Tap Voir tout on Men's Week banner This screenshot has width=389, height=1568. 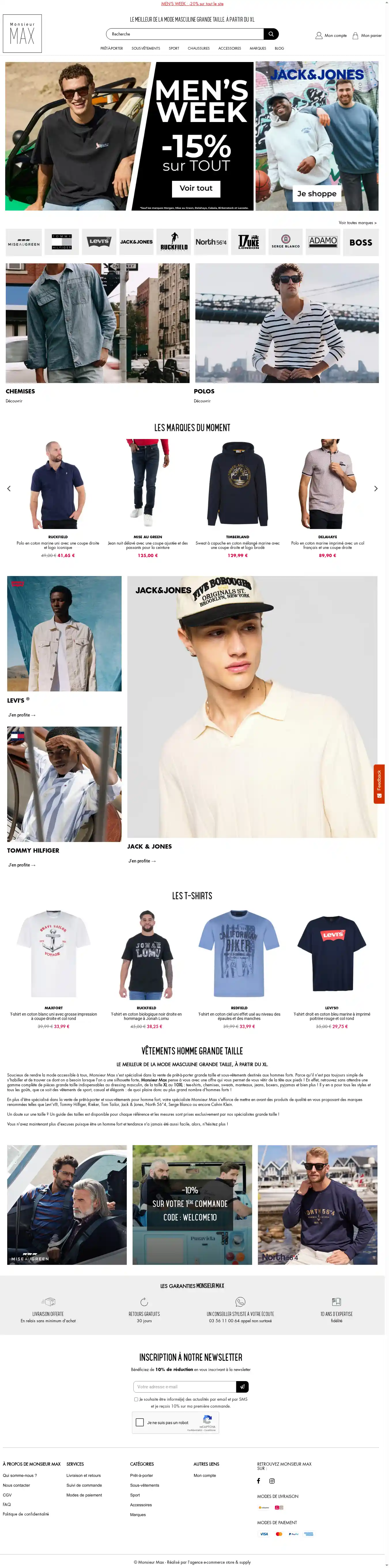click(x=196, y=188)
